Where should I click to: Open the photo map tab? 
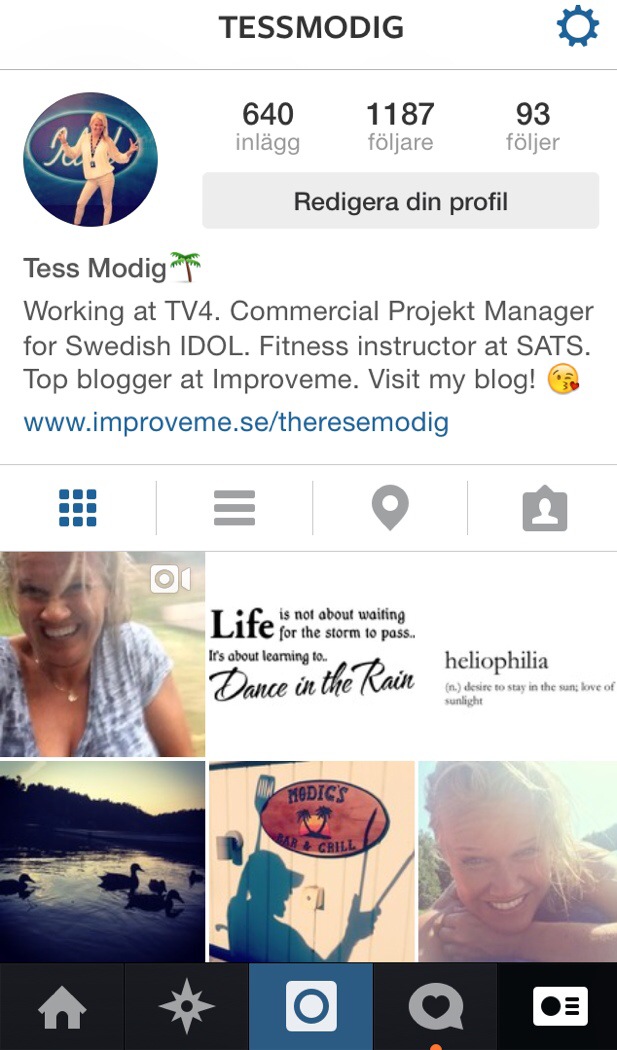pyautogui.click(x=390, y=508)
